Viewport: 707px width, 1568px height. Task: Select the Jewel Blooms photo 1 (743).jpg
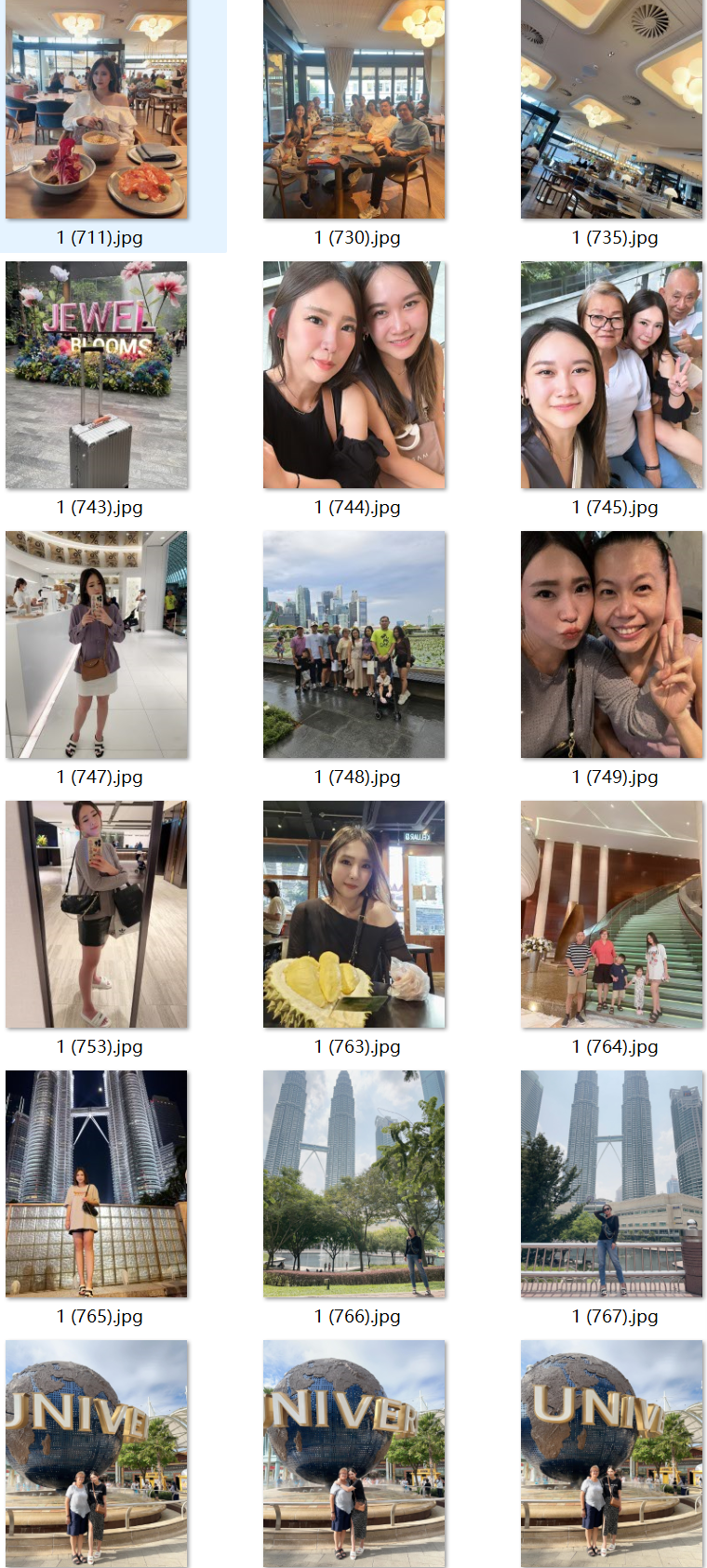click(x=97, y=375)
